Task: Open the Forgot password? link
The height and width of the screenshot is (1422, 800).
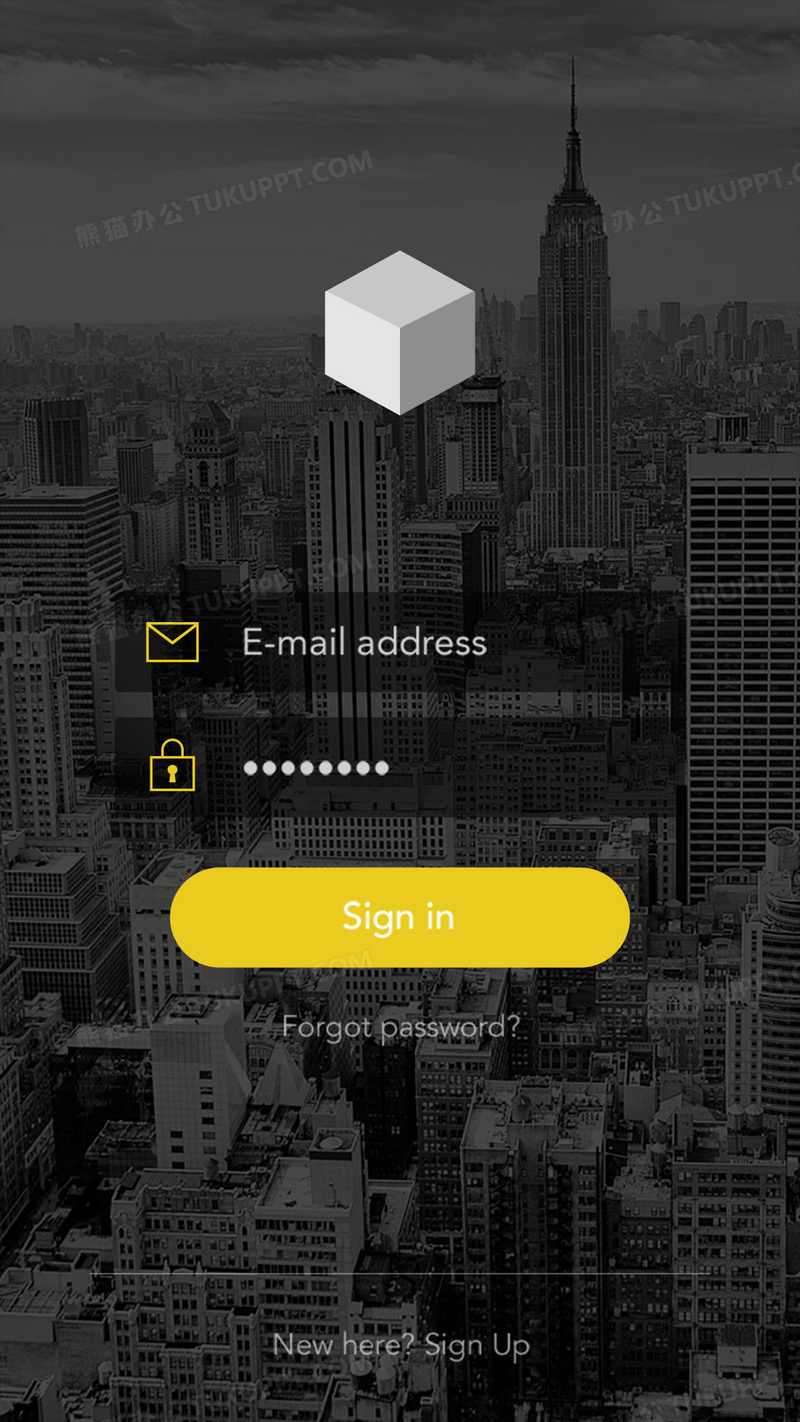Action: click(x=400, y=1027)
